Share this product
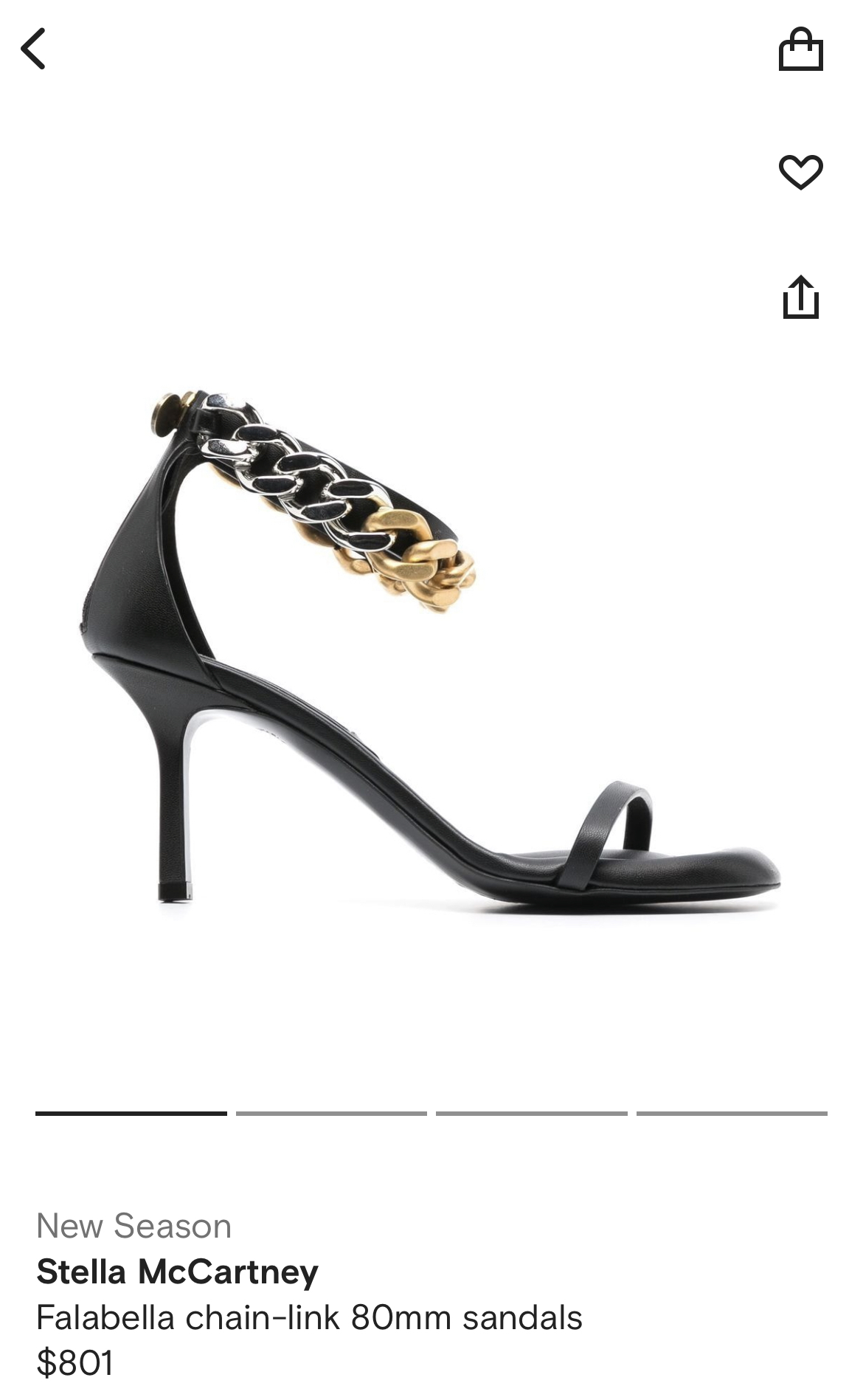 tap(800, 297)
